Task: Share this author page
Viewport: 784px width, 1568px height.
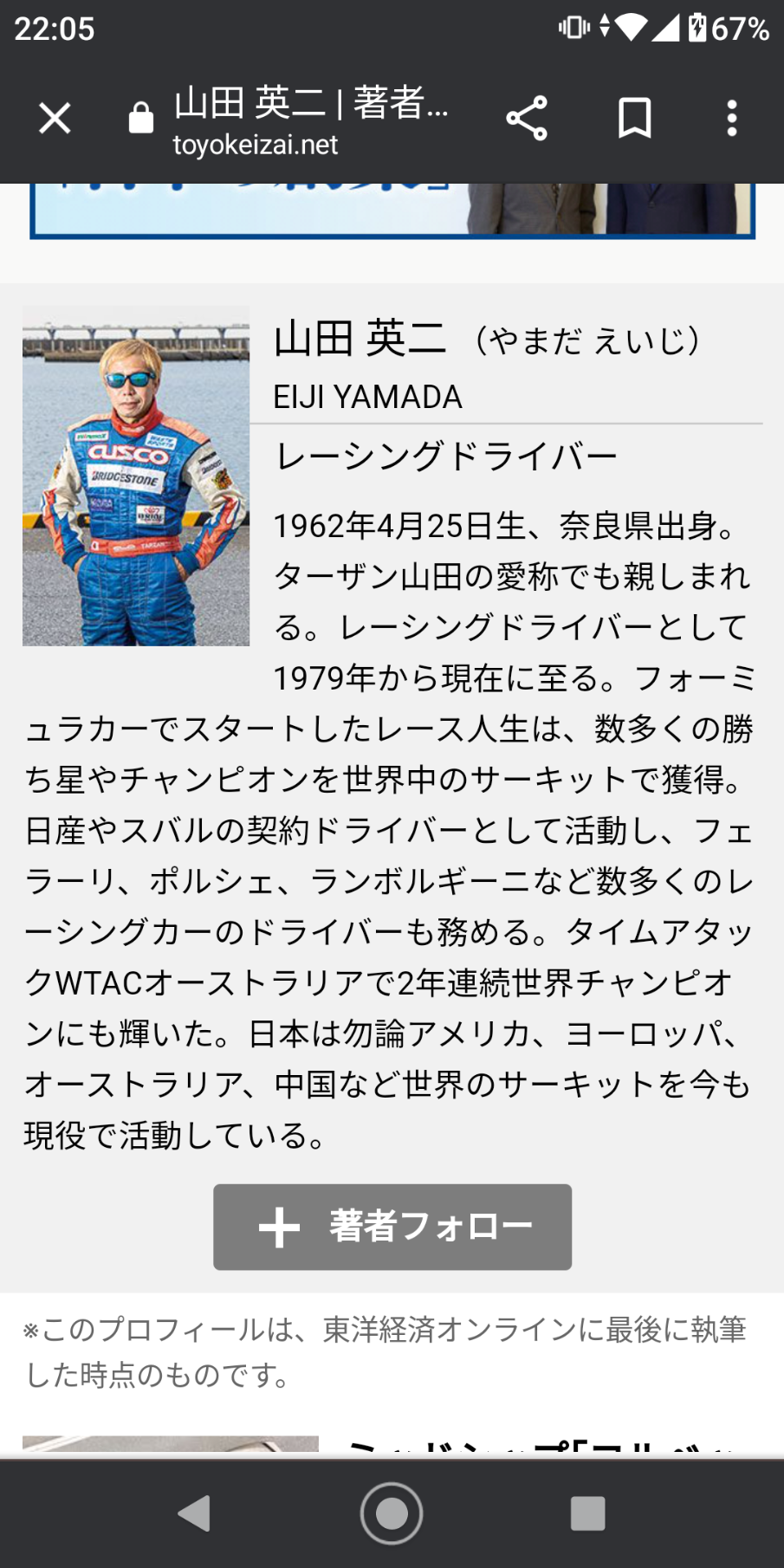Action: [527, 118]
